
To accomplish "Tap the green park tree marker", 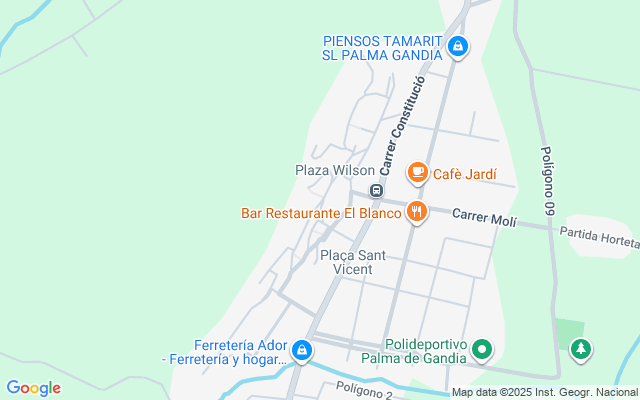I will click(x=580, y=349).
